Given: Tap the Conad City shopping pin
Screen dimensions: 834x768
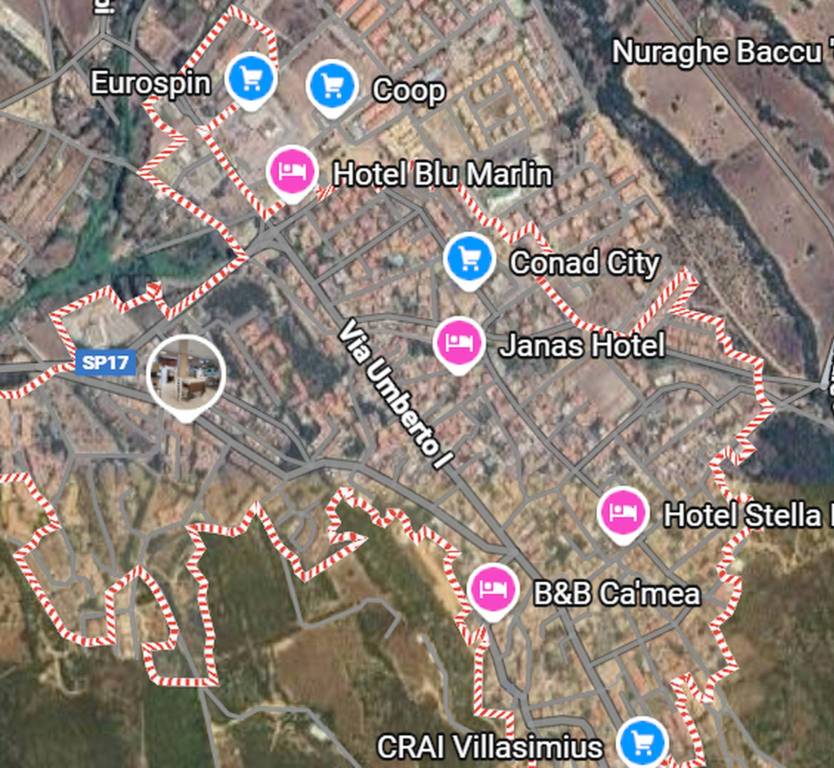Looking at the screenshot, I should pyautogui.click(x=469, y=258).
